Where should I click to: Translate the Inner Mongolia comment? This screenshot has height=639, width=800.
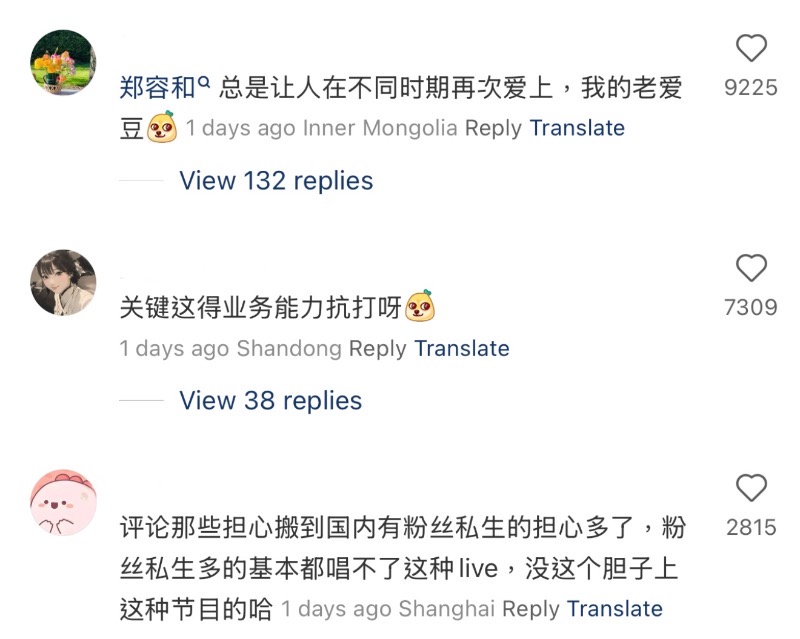(577, 129)
